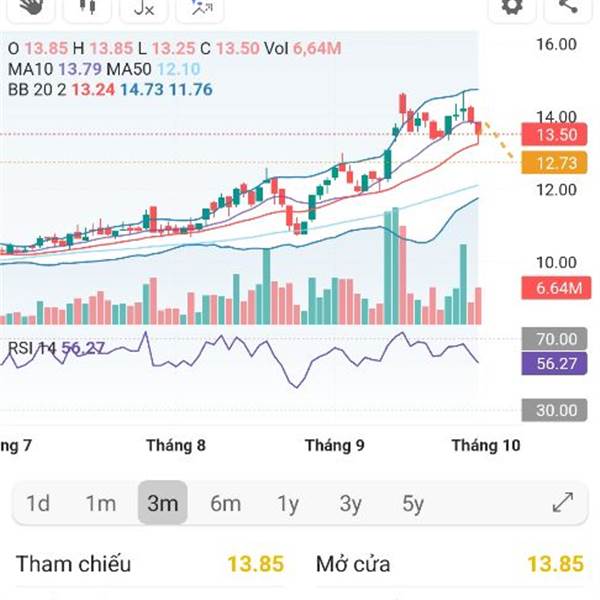Select the hand pan tool
The width and height of the screenshot is (600, 600).
pos(31,8)
